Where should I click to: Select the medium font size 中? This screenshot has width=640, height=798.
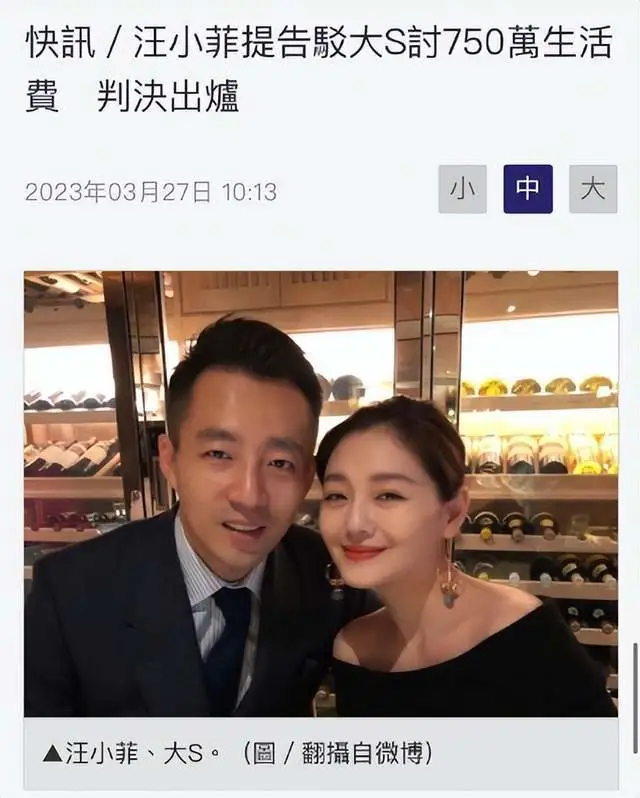click(528, 189)
